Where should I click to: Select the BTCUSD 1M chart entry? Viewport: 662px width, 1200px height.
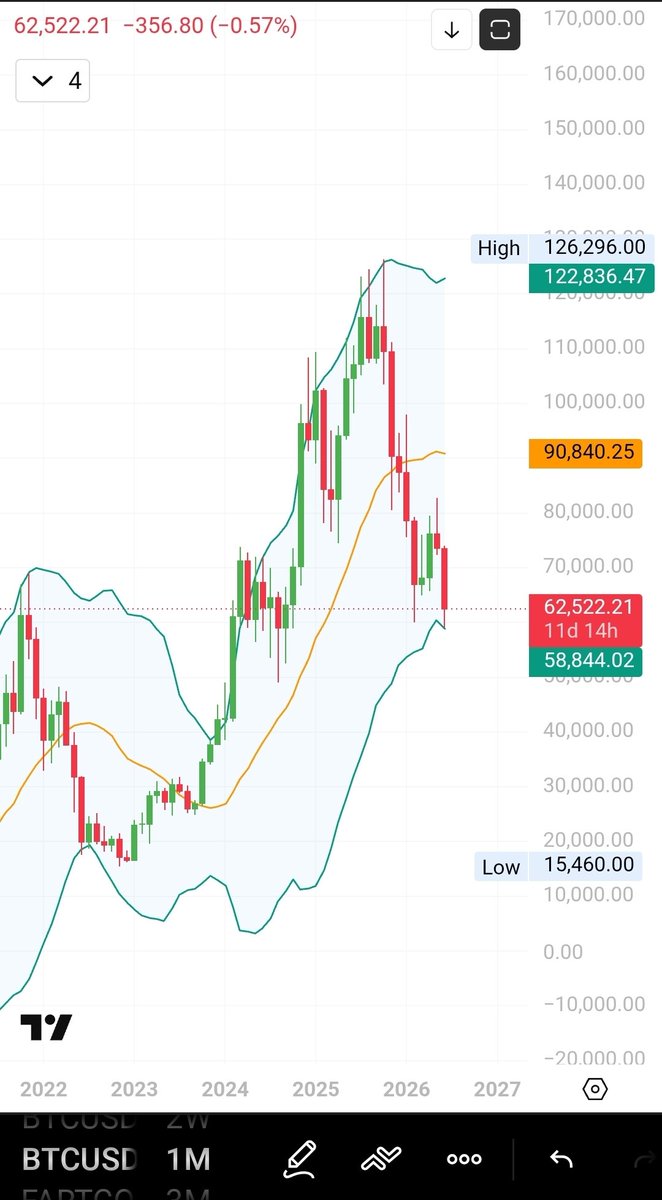116,1159
